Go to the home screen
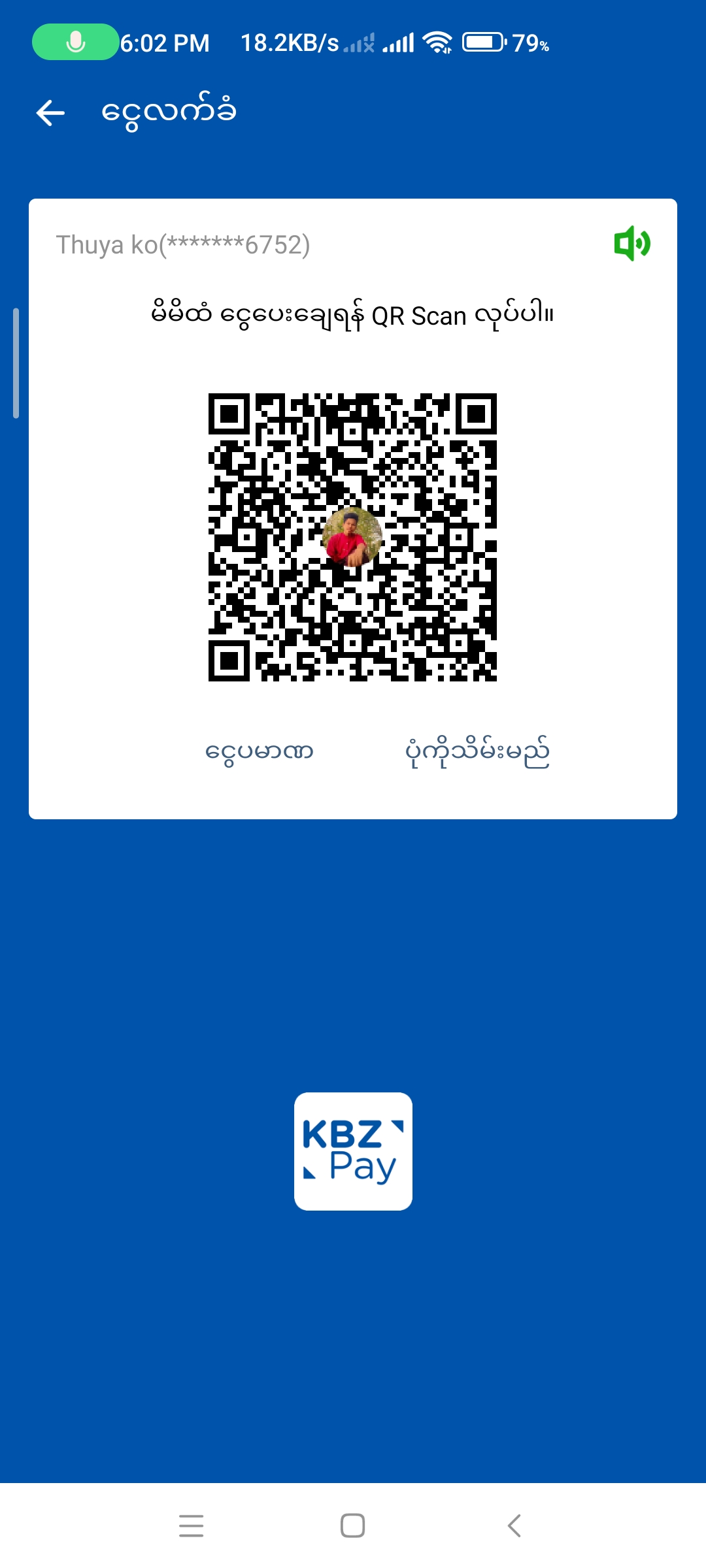706x1568 pixels. [x=352, y=1526]
